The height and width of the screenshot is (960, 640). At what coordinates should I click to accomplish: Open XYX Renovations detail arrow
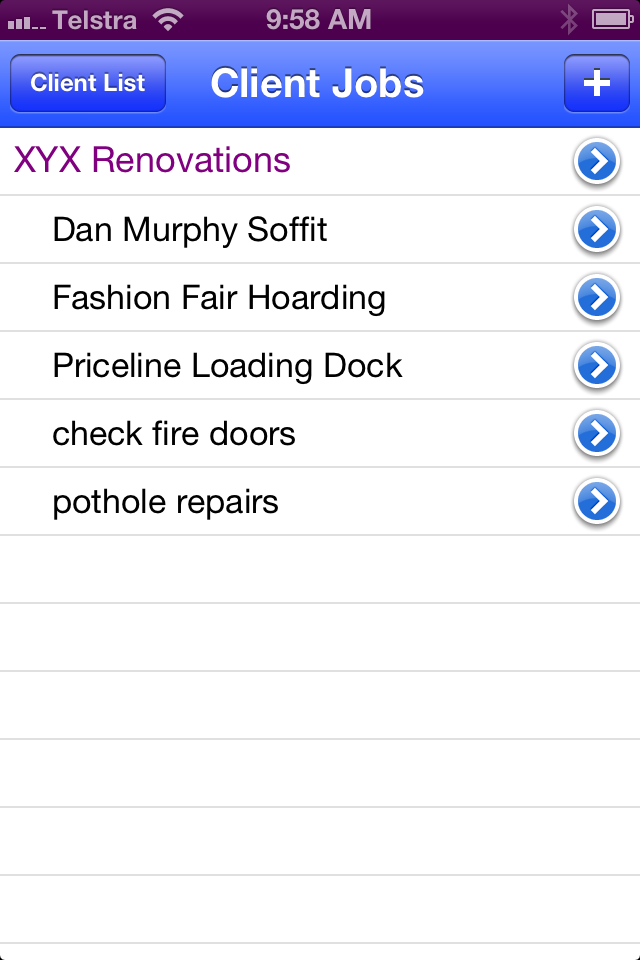[597, 162]
